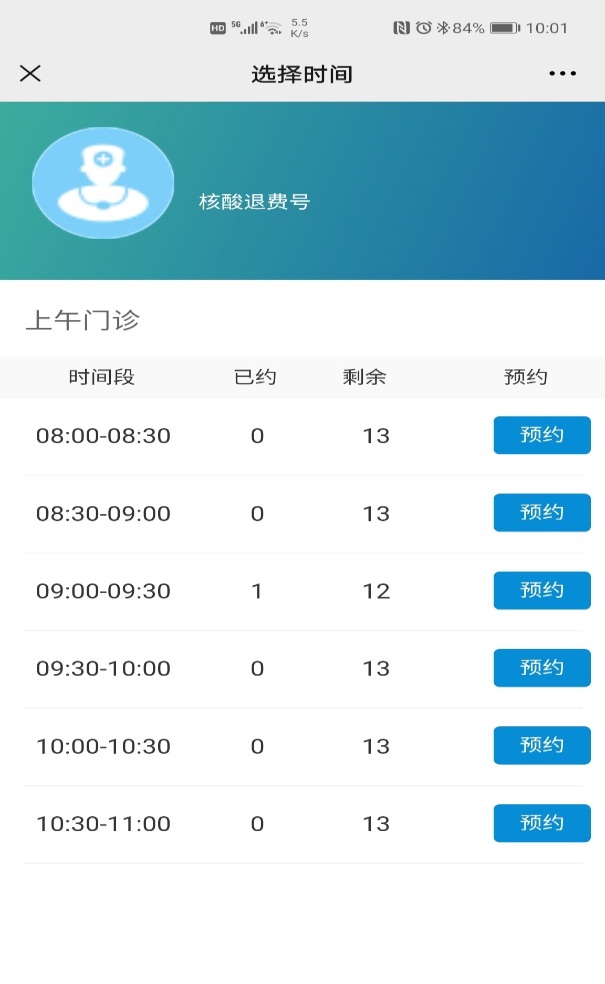Tap 预约 for 08:30-09:00
Viewport: 605px width, 984px height.
(x=542, y=513)
